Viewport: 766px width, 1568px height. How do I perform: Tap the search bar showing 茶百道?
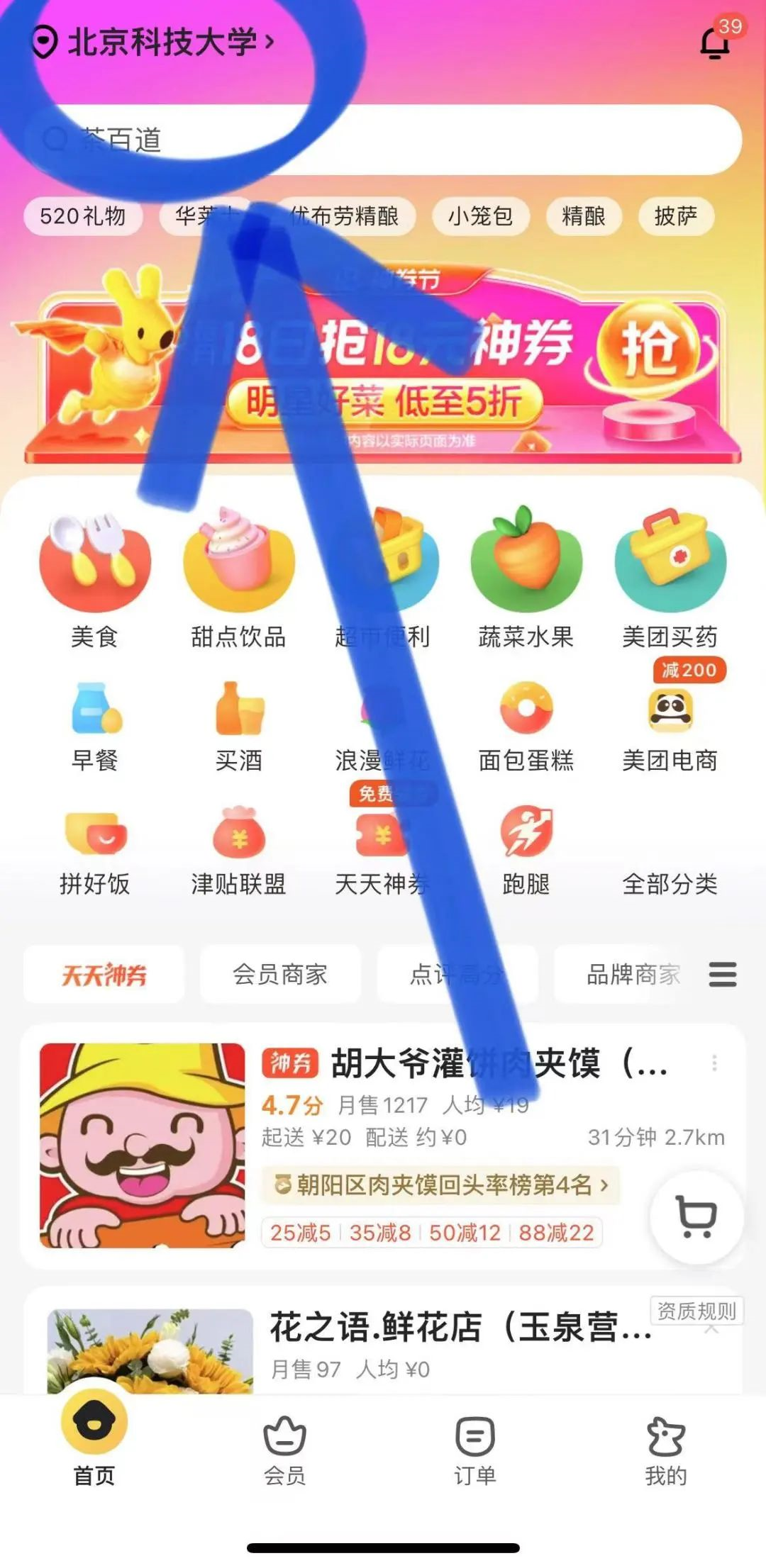pos(383,140)
